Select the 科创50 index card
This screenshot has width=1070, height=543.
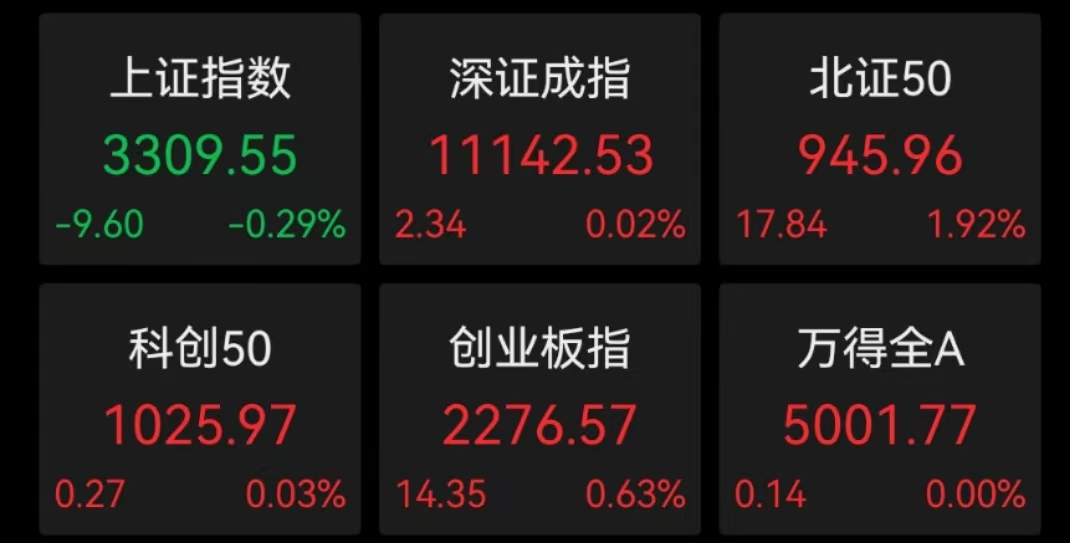pyautogui.click(x=200, y=409)
